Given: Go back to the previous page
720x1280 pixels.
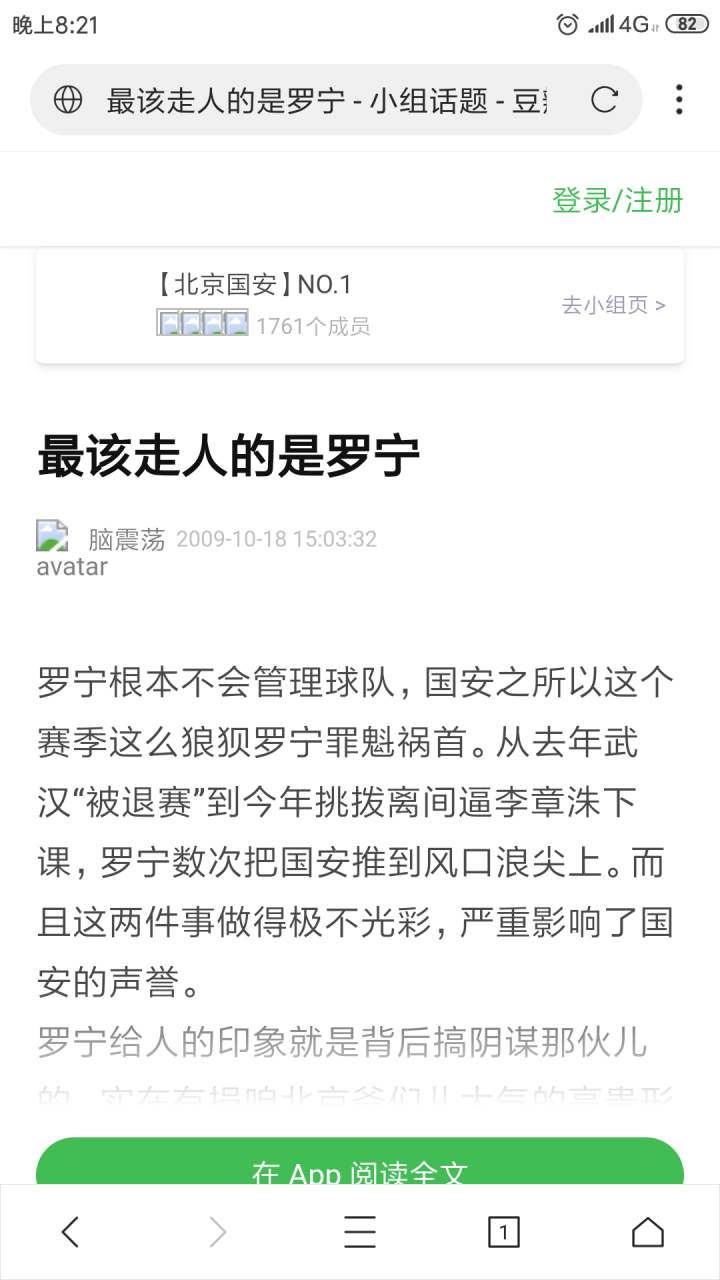Looking at the screenshot, I should pos(70,1232).
